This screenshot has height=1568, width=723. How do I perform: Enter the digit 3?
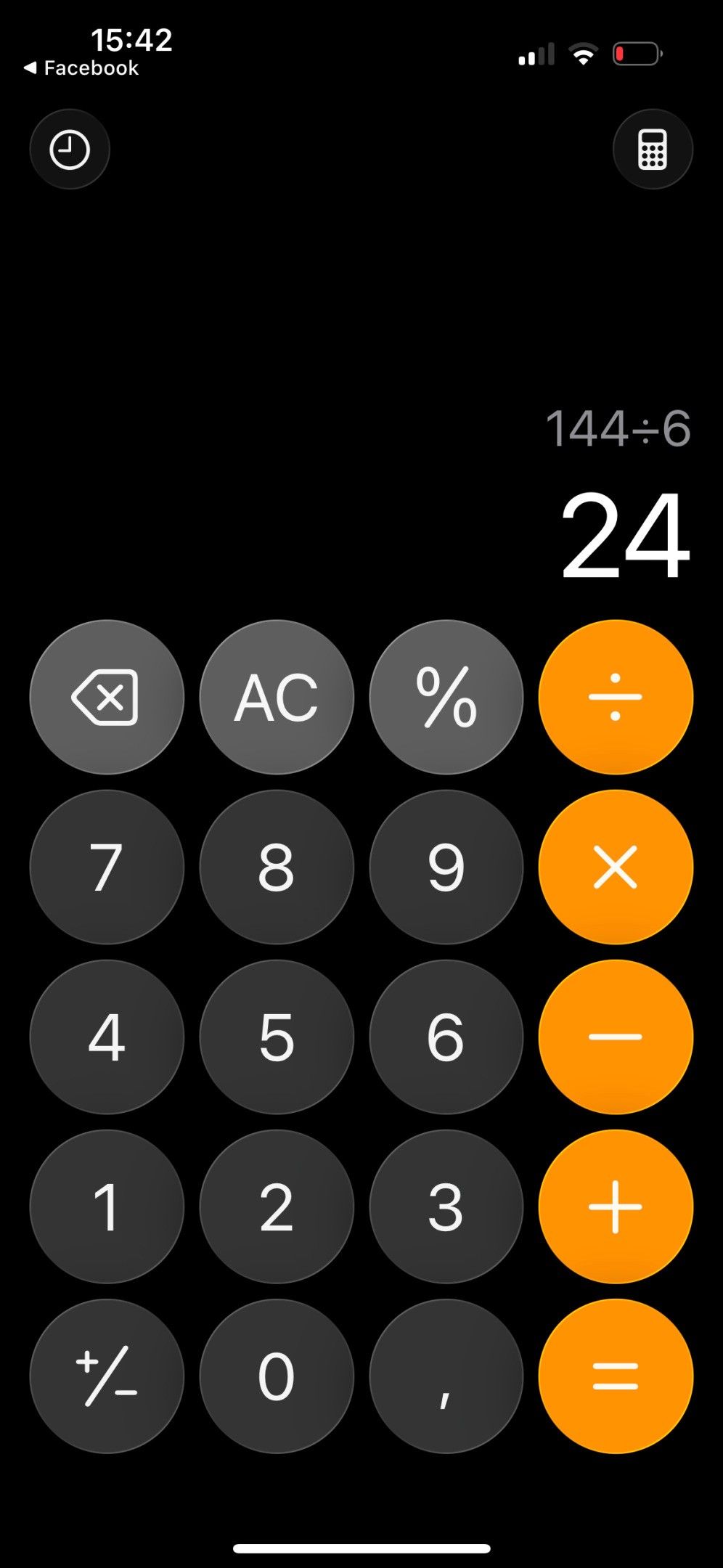[446, 1206]
